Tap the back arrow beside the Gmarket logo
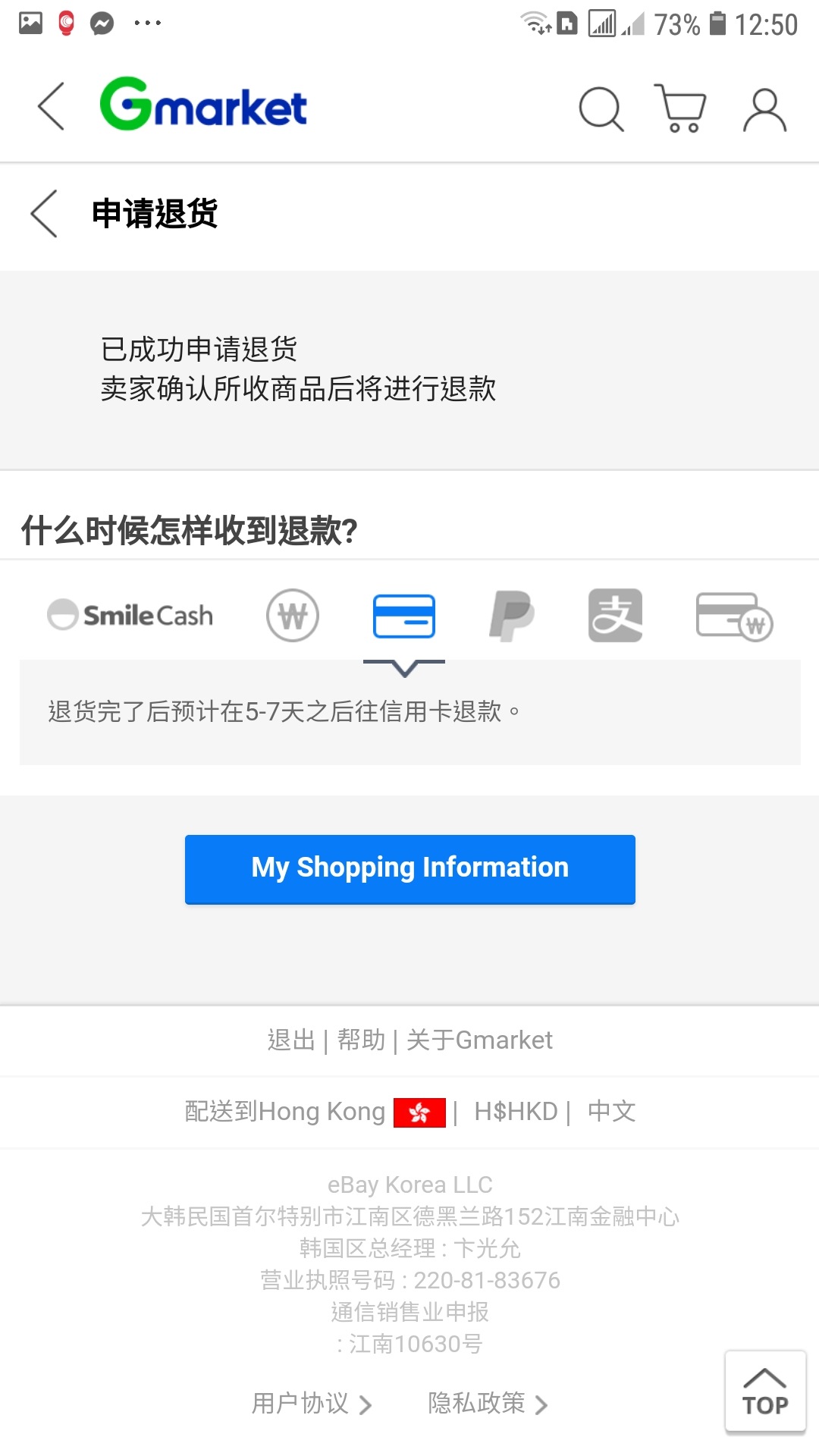Image resolution: width=819 pixels, height=1456 pixels. pyautogui.click(x=51, y=106)
